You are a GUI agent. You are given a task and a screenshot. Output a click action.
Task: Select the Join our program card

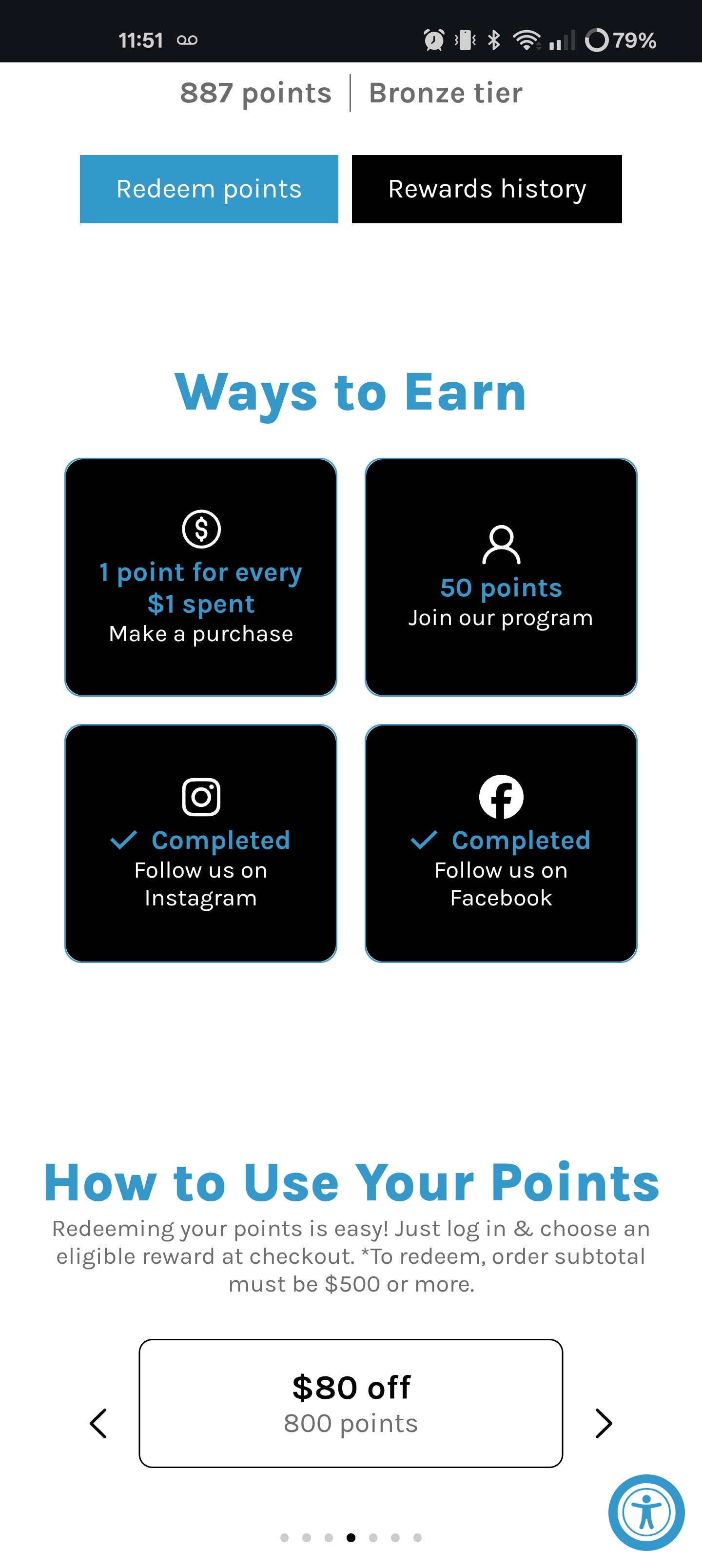click(501, 577)
